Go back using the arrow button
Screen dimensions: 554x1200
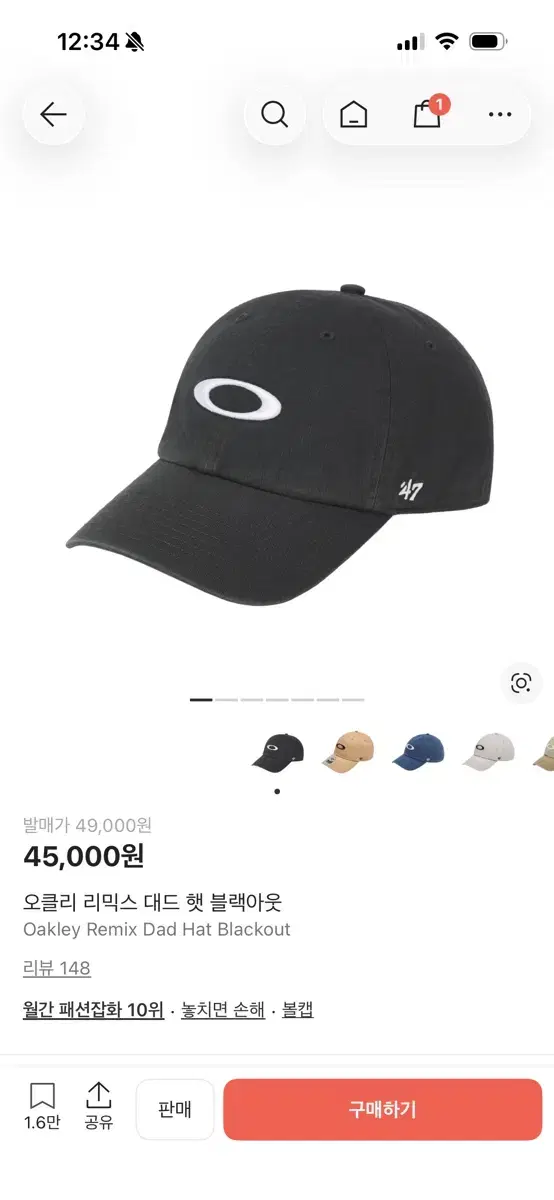click(53, 115)
